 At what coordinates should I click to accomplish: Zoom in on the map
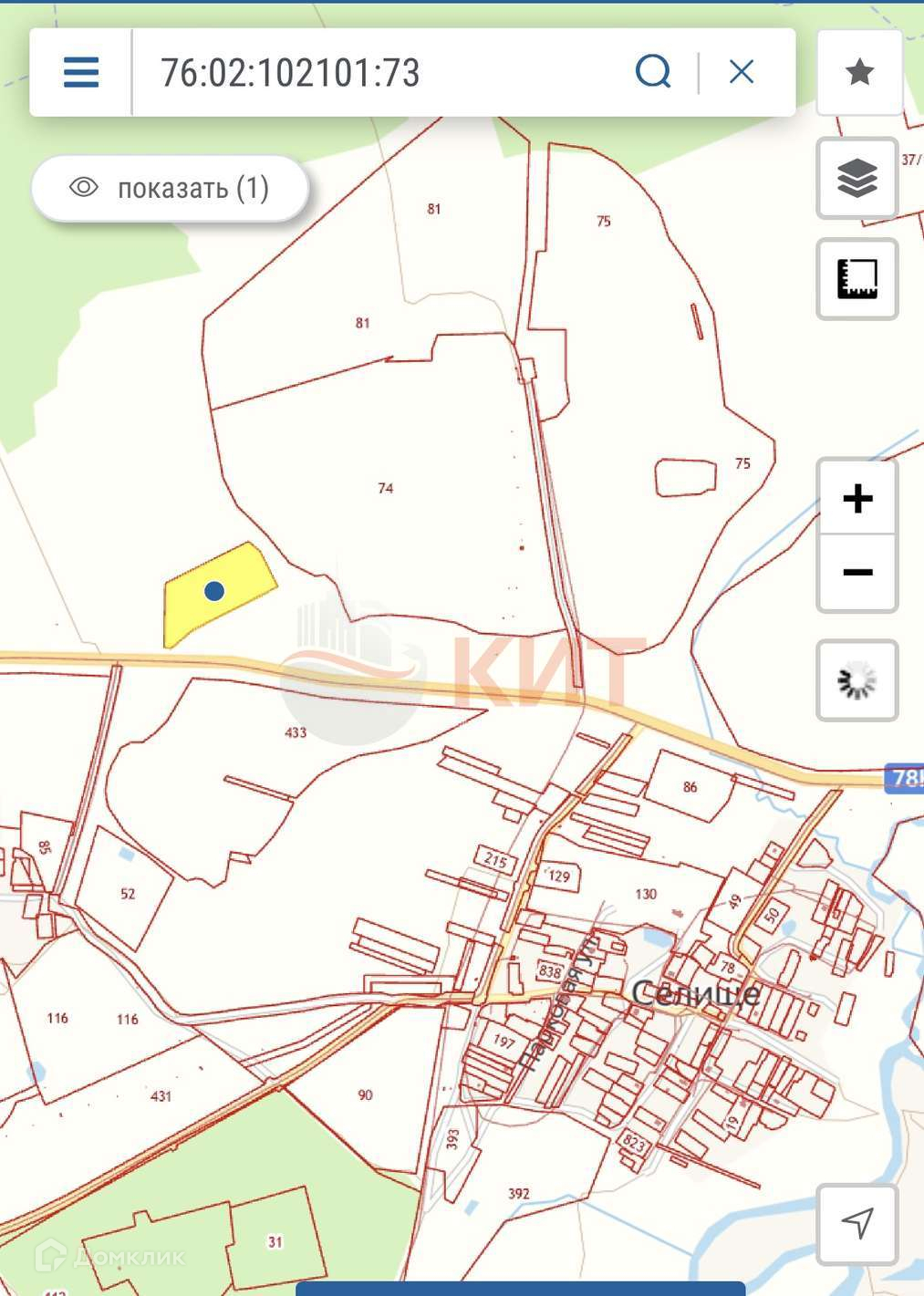coord(857,498)
